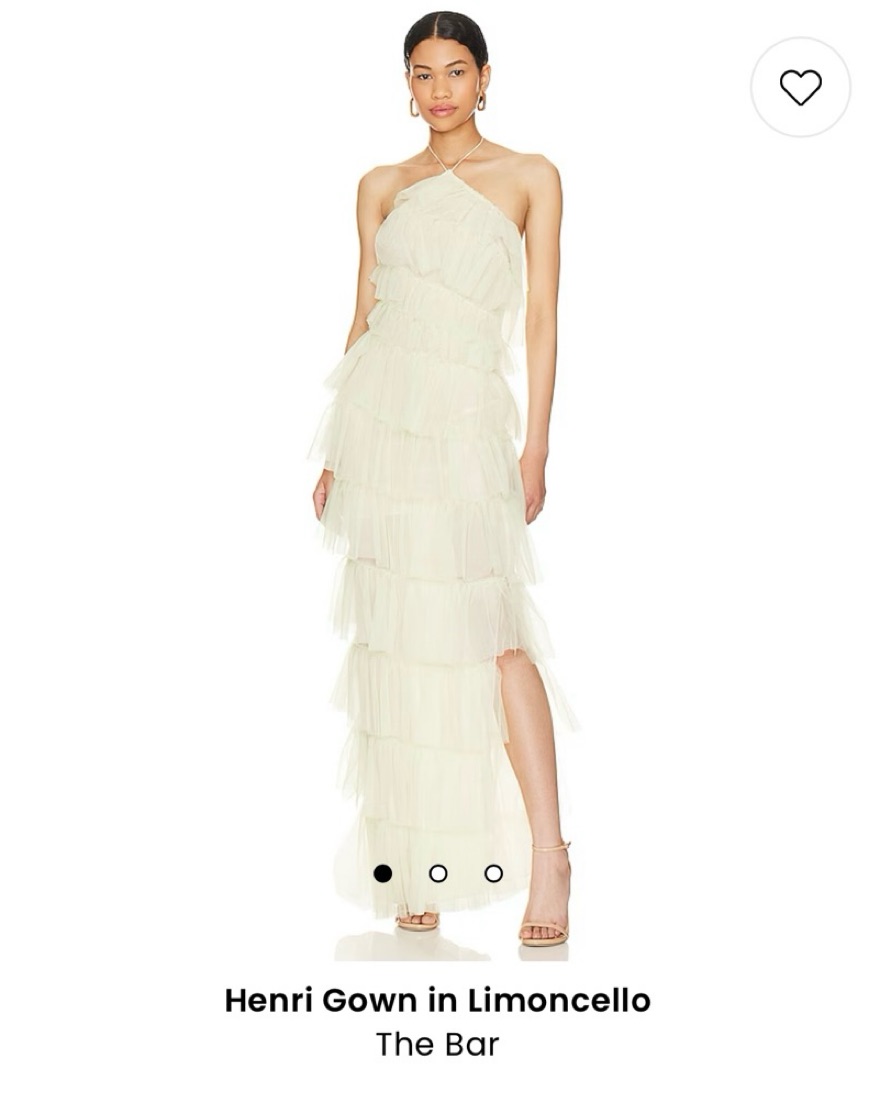Save Henri Gown to favorites with heart
The height and width of the screenshot is (1098, 880).
coord(800,87)
